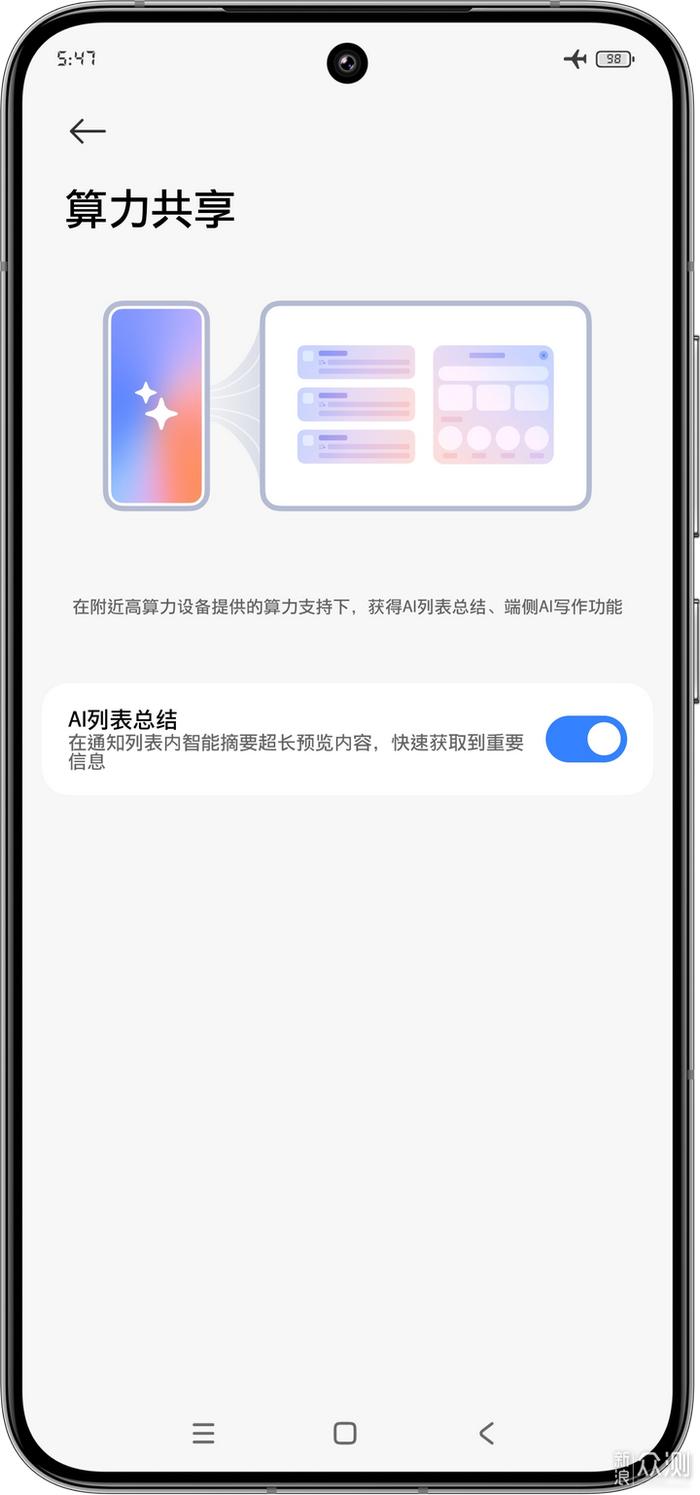This screenshot has height=1495, width=700.
Task: Go back using the top arrow
Action: [87, 131]
